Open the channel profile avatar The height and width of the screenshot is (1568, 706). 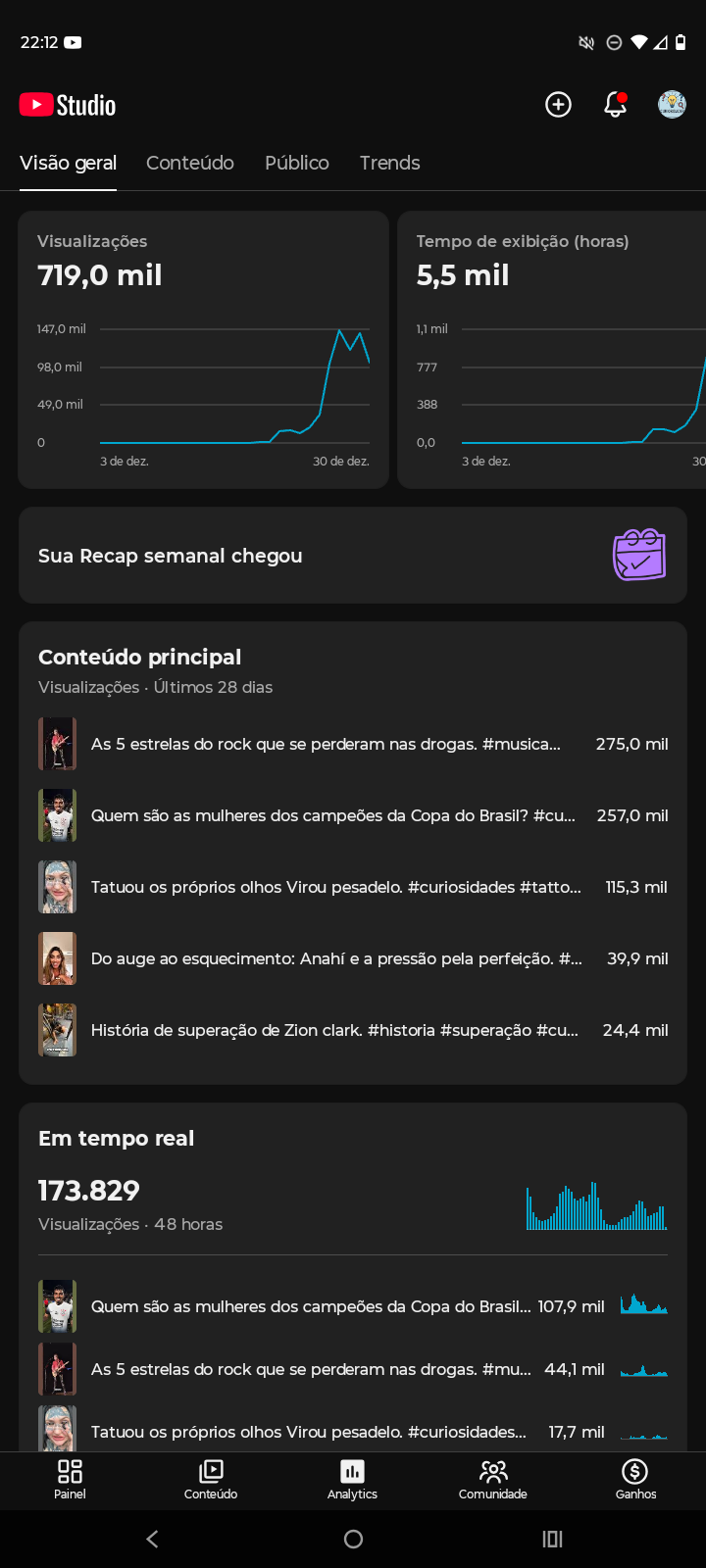pyautogui.click(x=672, y=105)
